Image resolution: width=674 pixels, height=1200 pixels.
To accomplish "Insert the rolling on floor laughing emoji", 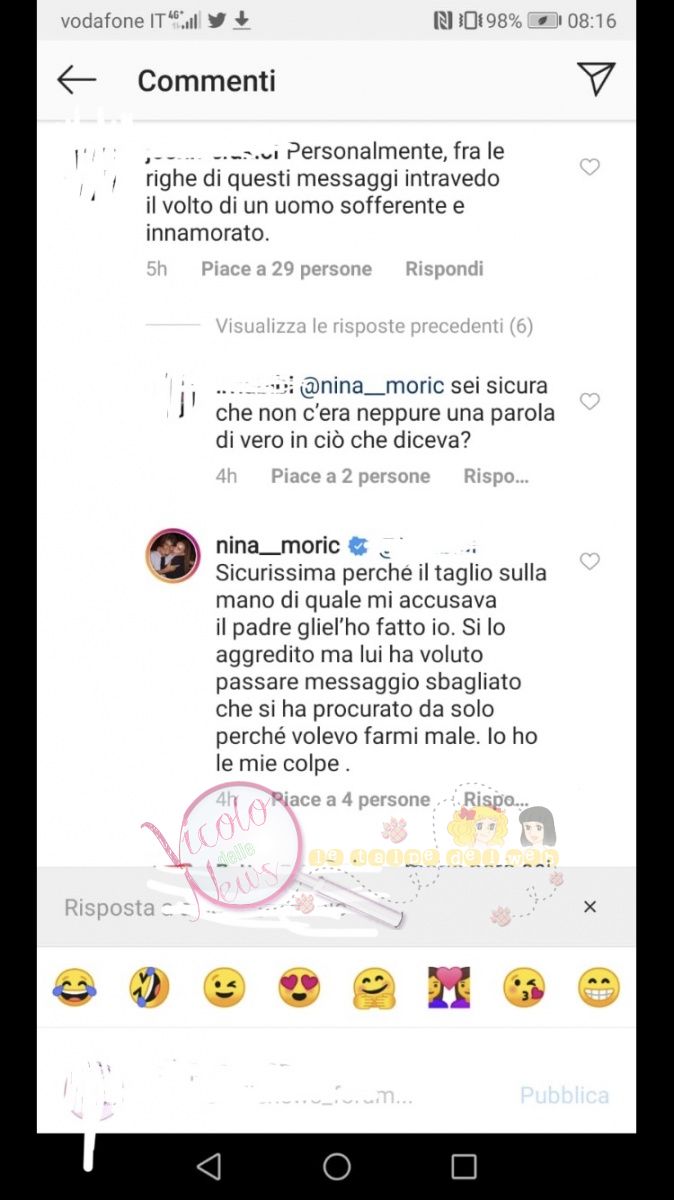I will pyautogui.click(x=149, y=989).
